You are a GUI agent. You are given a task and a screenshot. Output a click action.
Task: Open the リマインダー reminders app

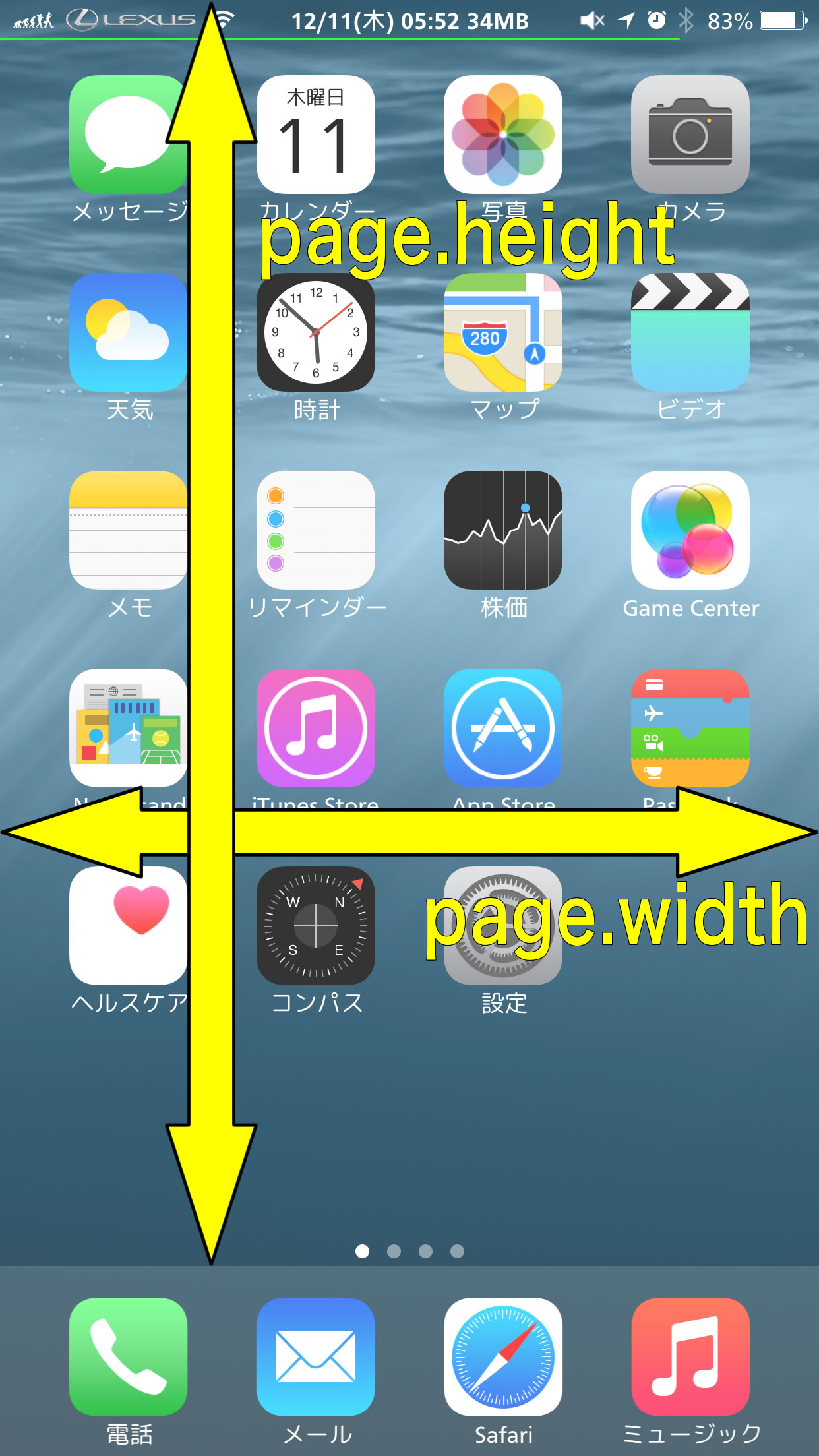316,530
